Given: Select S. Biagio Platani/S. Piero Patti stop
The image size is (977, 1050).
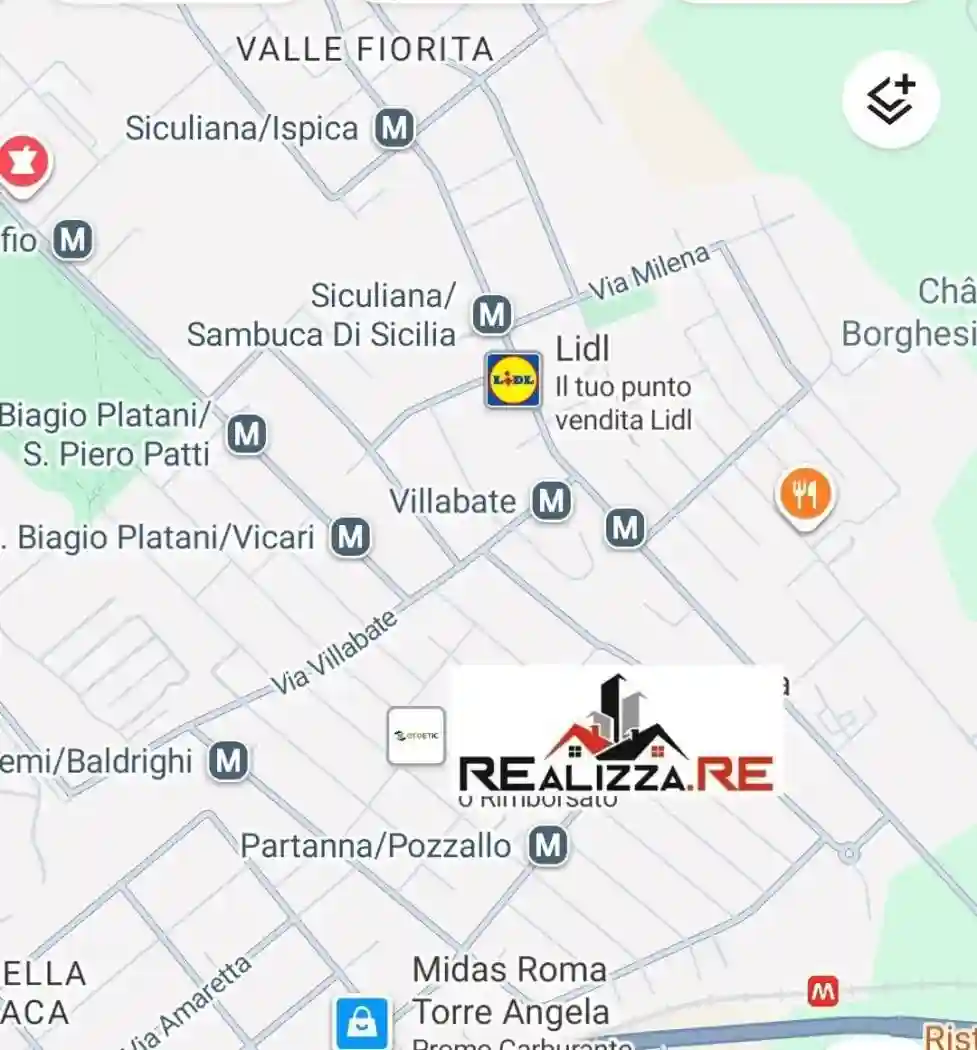Looking at the screenshot, I should coord(246,434).
